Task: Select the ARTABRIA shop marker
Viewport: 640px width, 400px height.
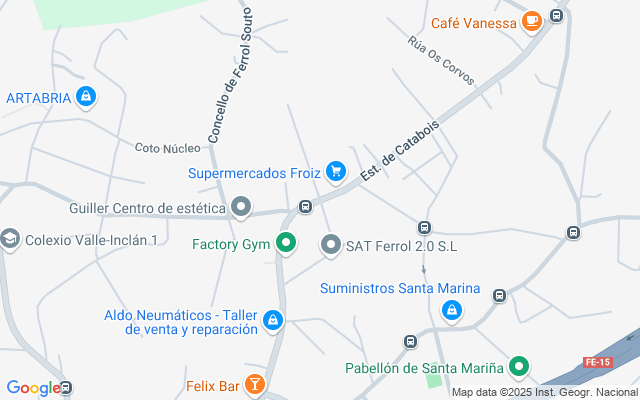Action: [x=86, y=97]
